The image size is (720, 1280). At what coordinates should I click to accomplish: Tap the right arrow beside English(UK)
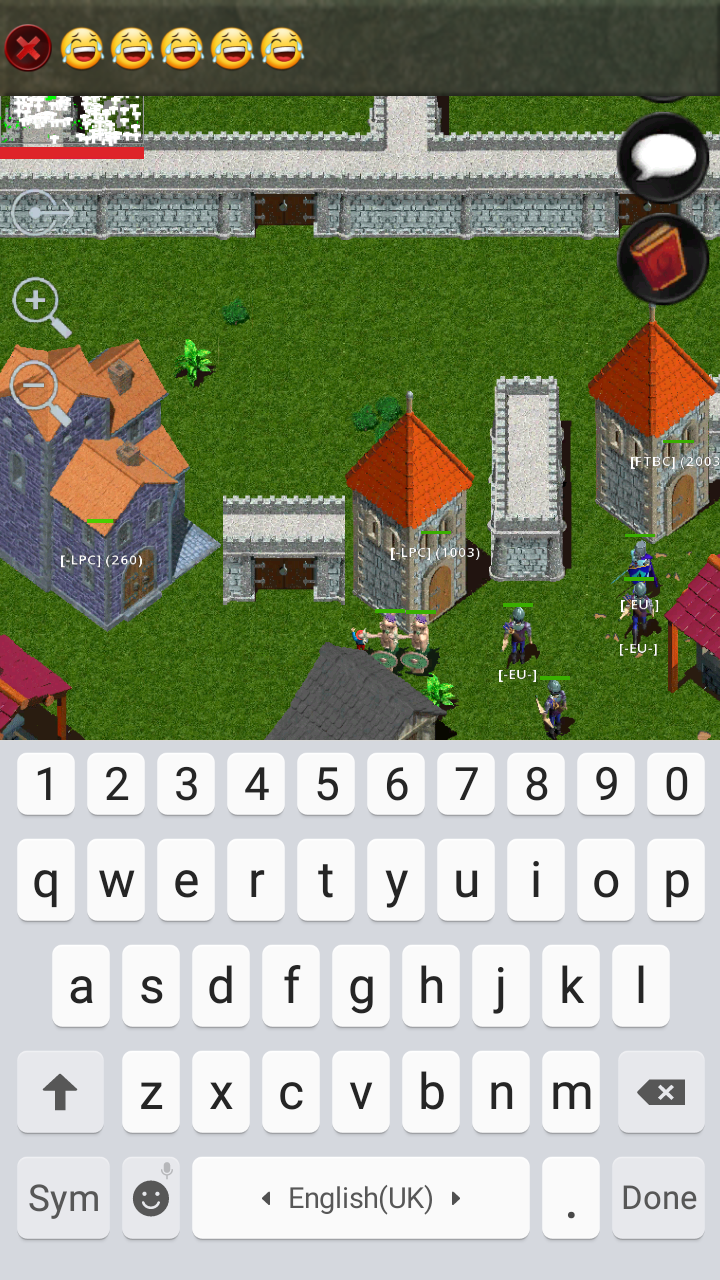click(455, 1197)
